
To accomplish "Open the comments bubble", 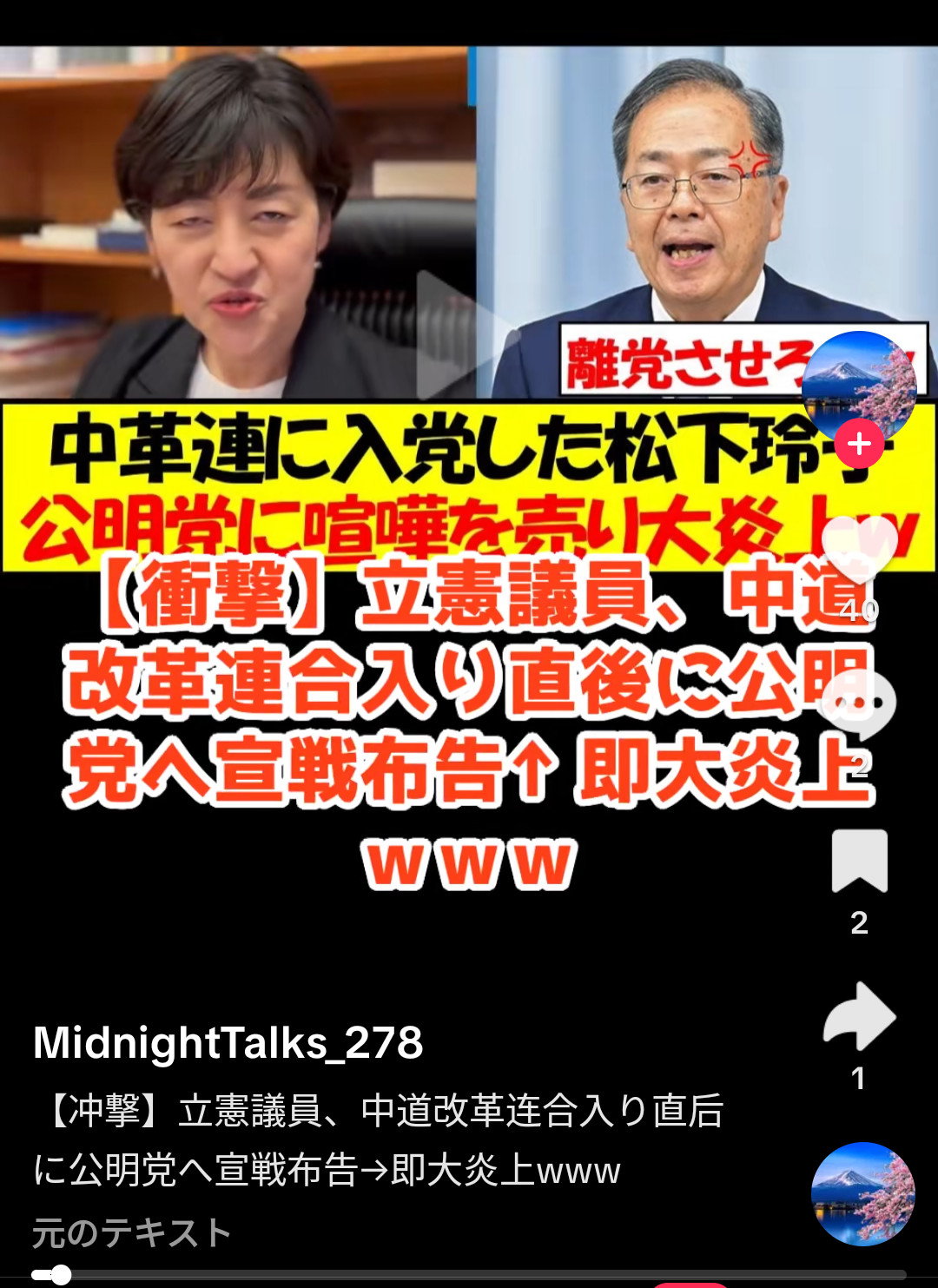I will [859, 702].
